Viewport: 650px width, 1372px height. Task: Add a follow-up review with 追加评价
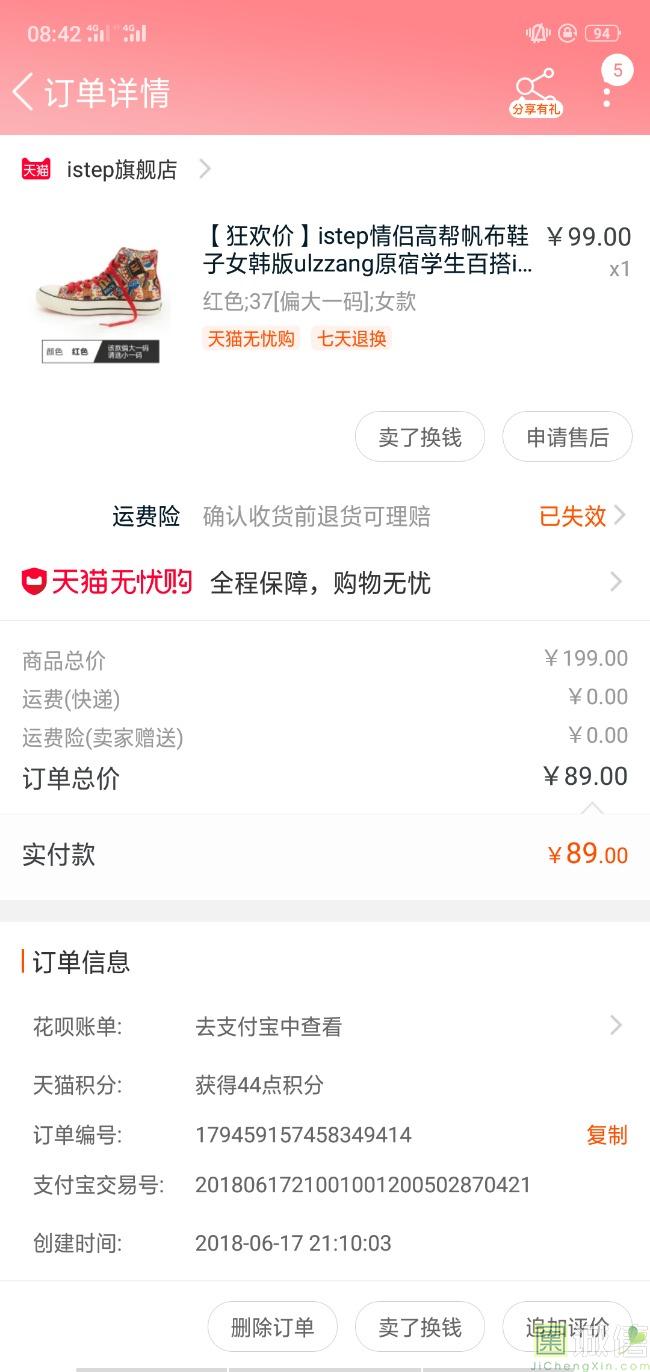567,1327
